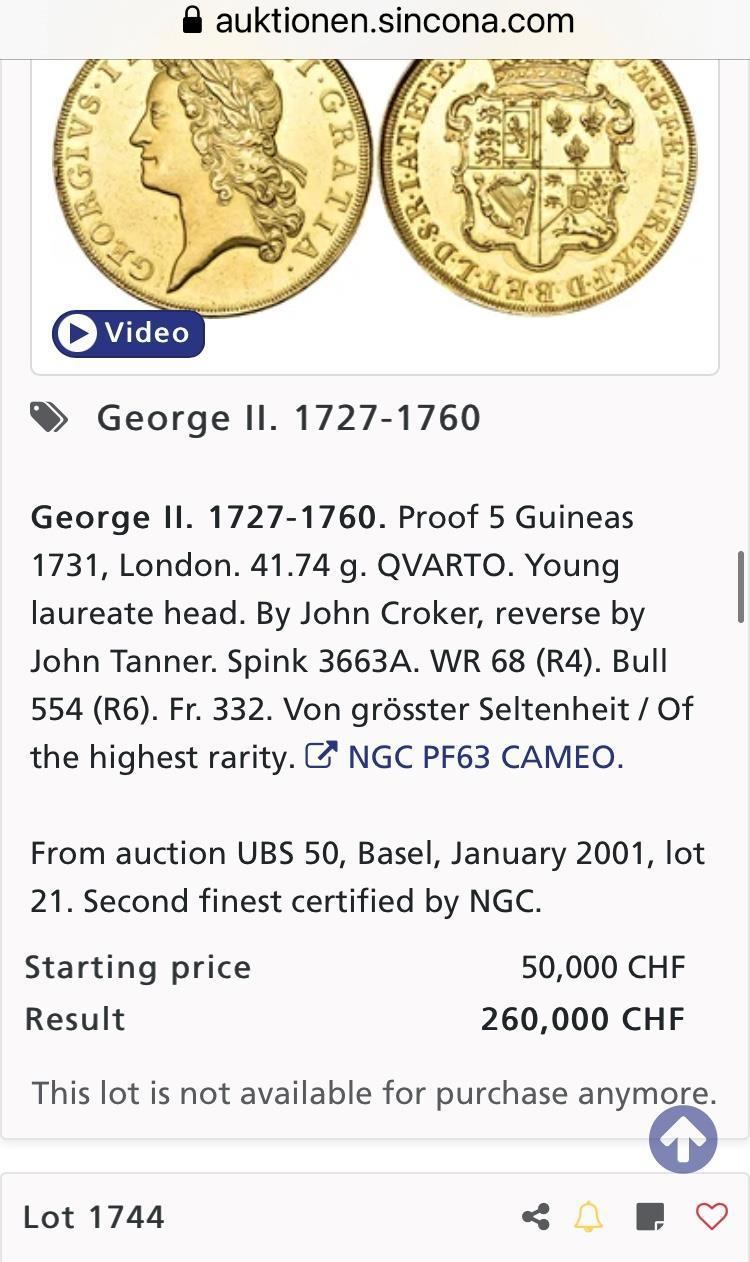Add a note to Lot 1744
Image resolution: width=750 pixels, height=1262 pixels.
click(650, 1217)
